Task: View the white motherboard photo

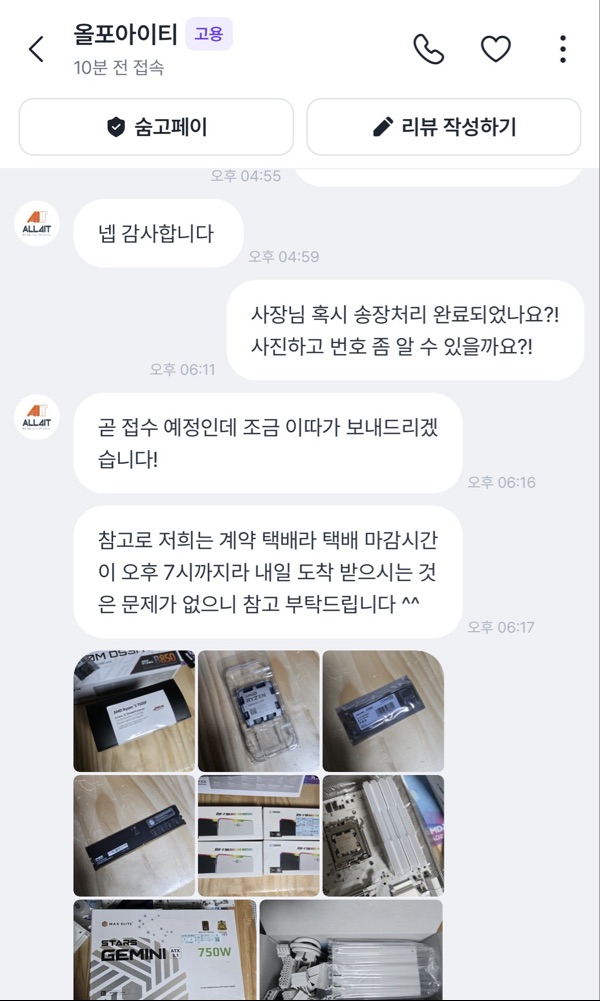Action: (x=383, y=835)
